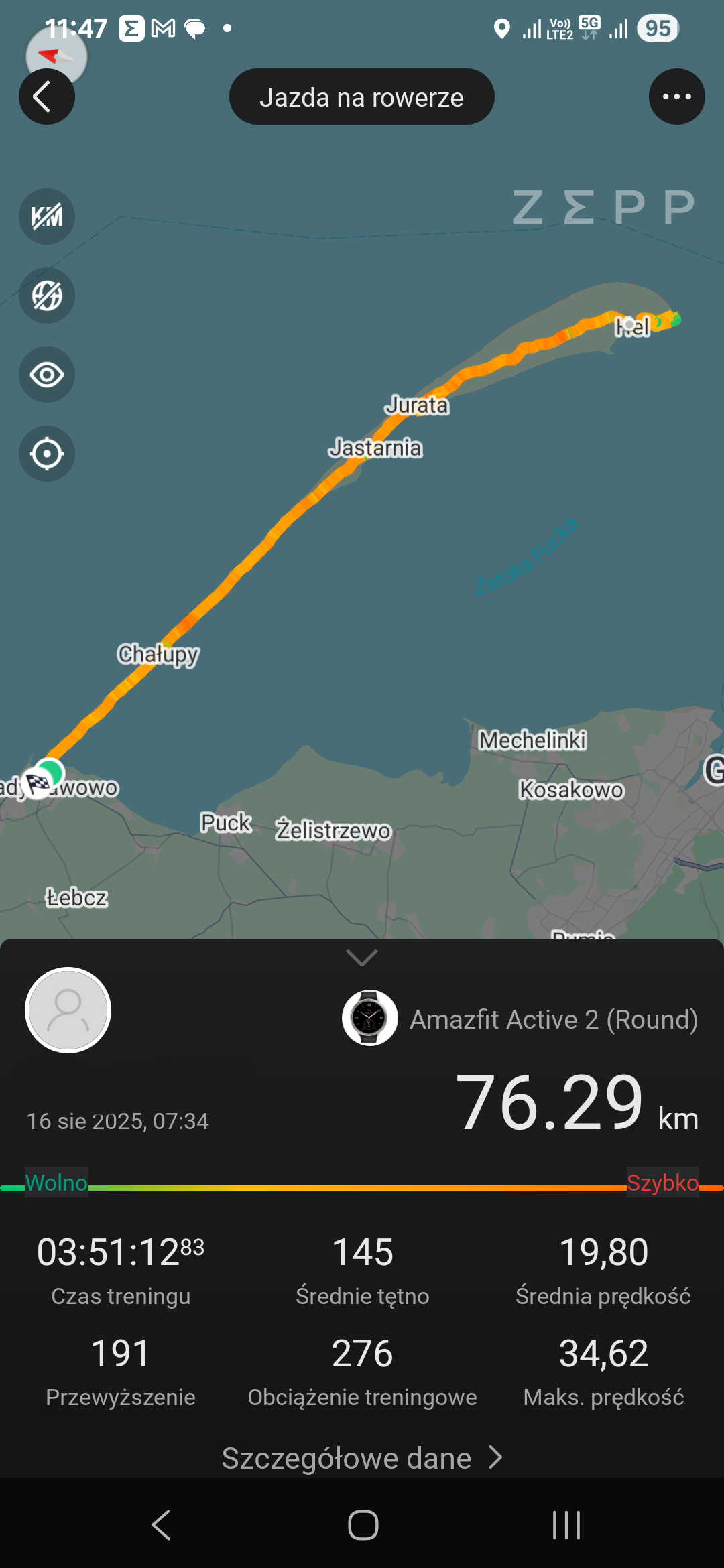Open recent apps from navigation bar

[566, 1526]
